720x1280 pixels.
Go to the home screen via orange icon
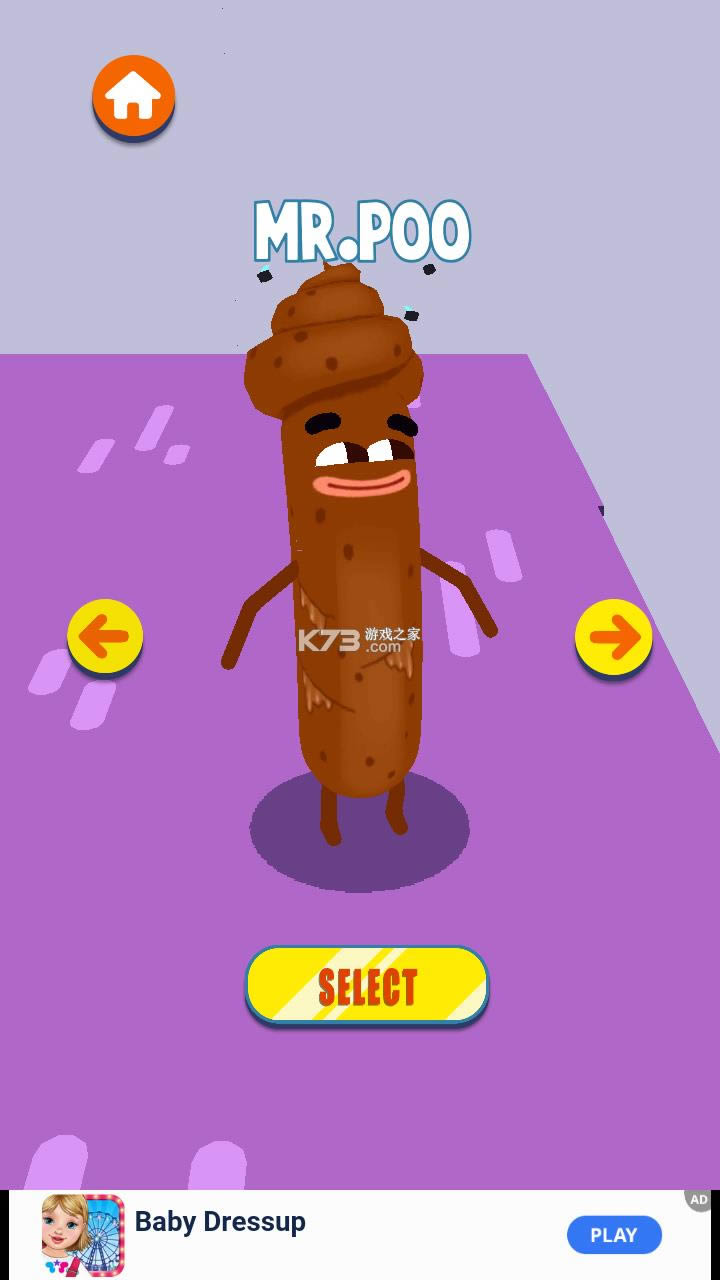(x=133, y=96)
